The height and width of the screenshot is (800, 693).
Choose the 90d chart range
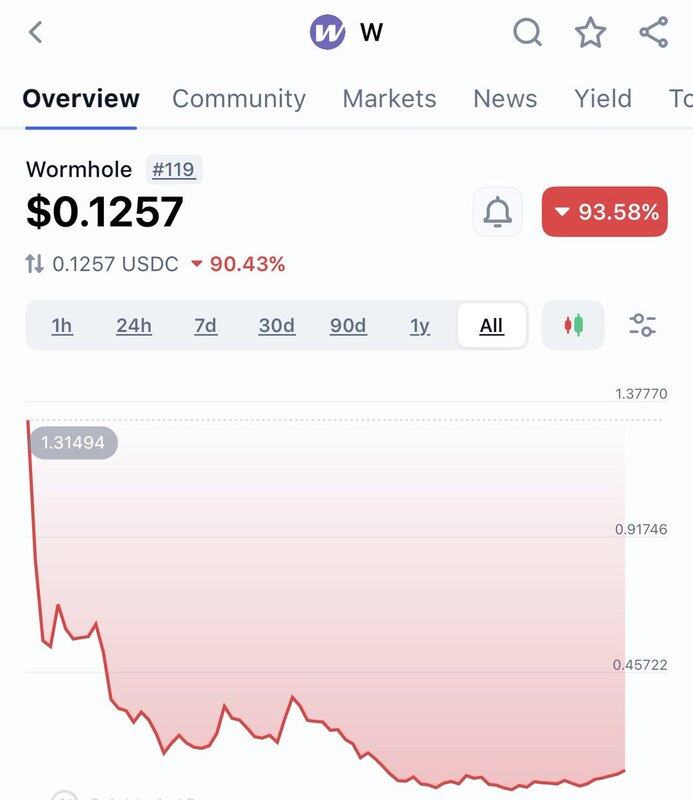(348, 325)
